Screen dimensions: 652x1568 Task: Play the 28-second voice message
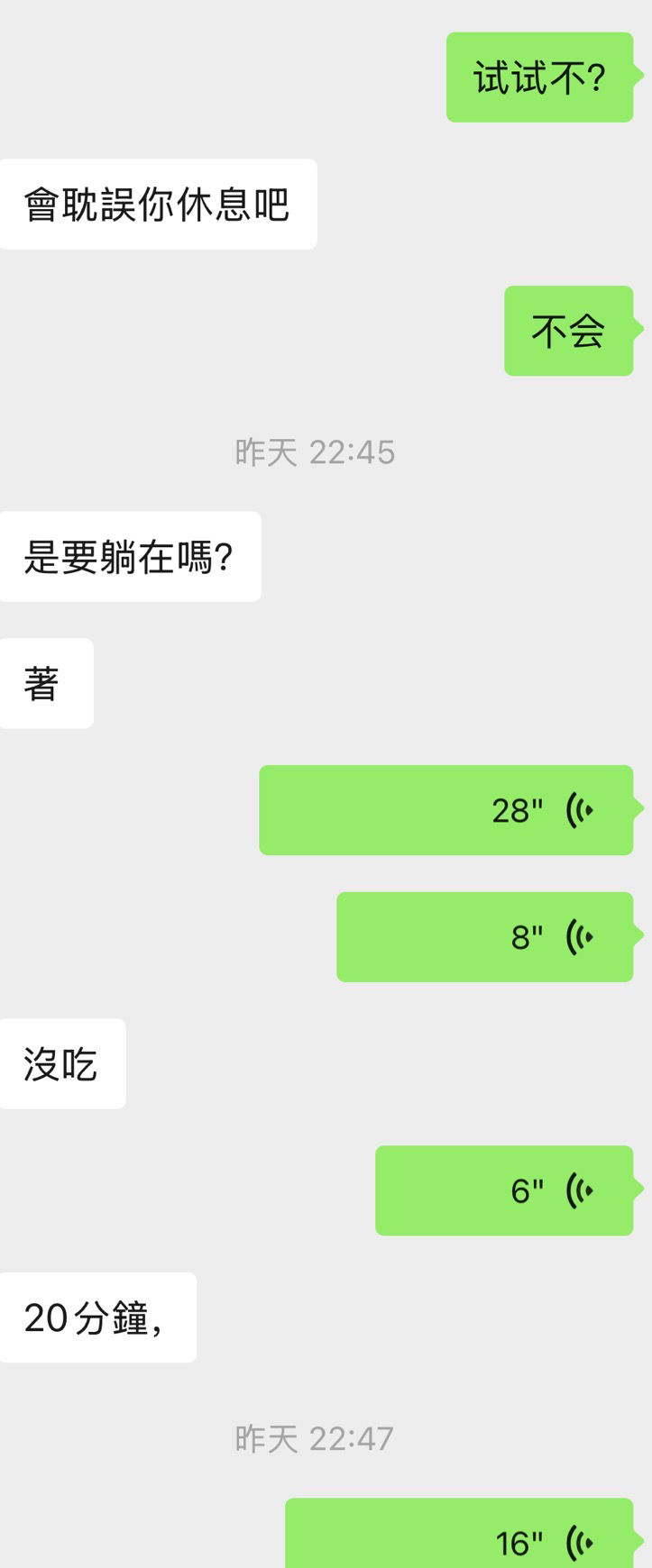point(446,810)
